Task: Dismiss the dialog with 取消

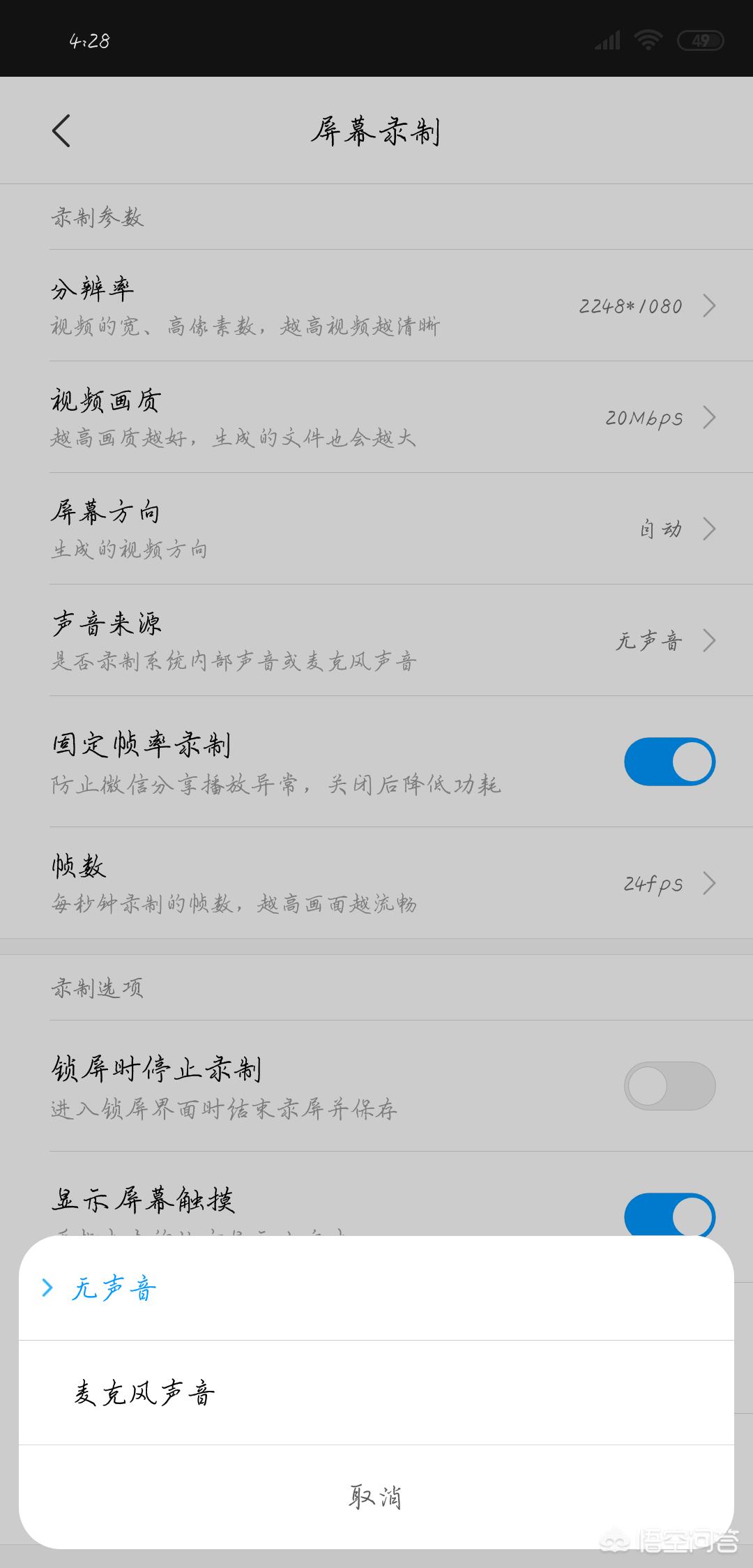Action: click(376, 1497)
